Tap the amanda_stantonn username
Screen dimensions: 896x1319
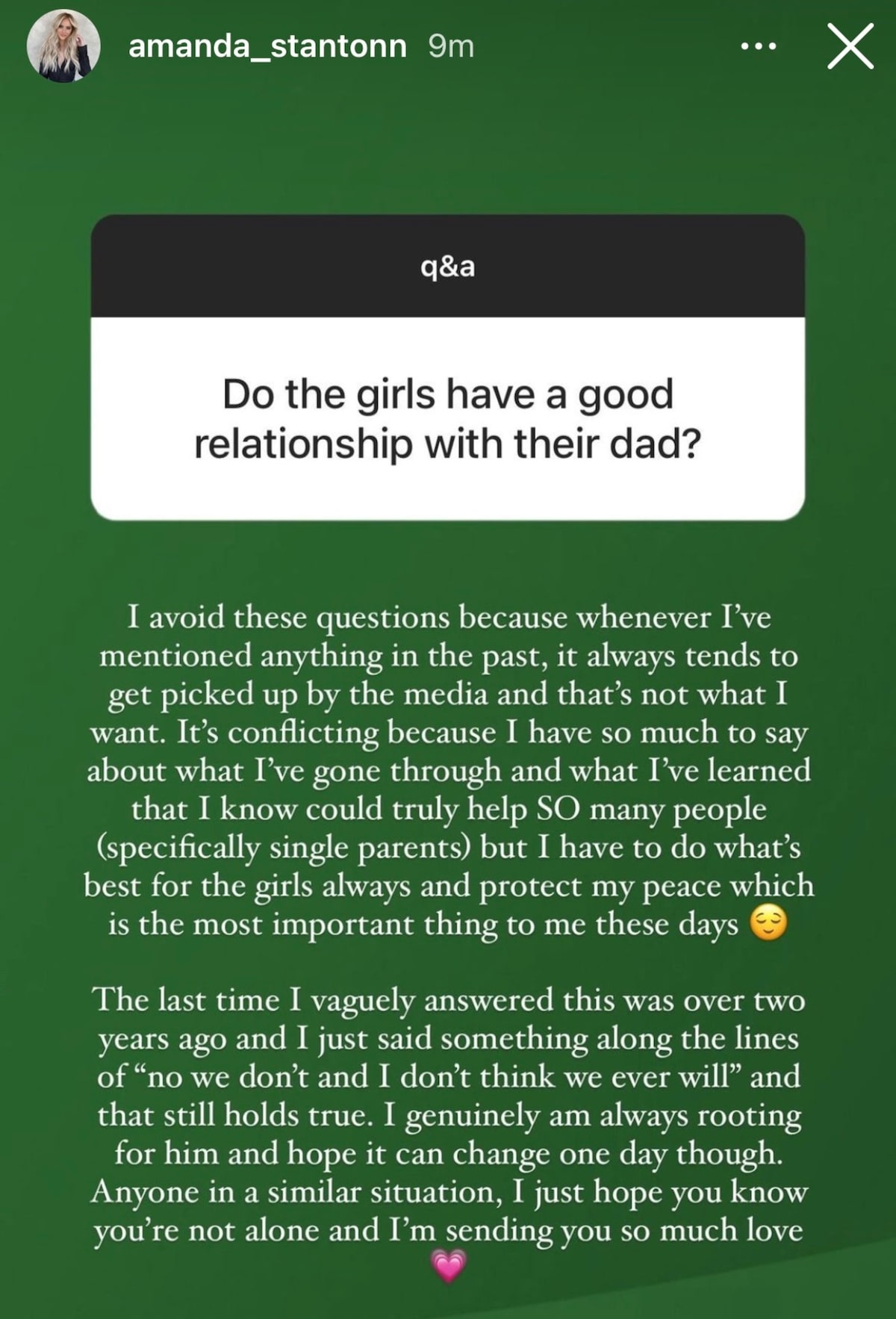tap(267, 47)
